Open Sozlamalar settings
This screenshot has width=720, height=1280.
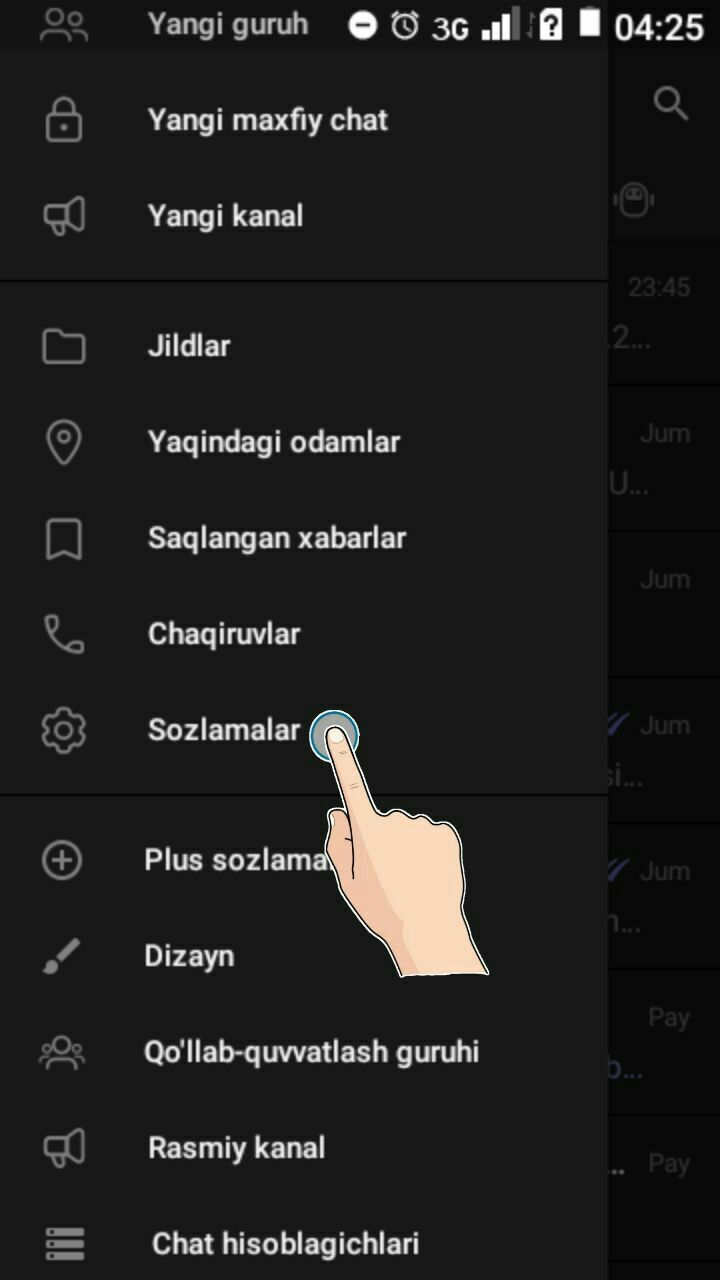click(x=223, y=730)
